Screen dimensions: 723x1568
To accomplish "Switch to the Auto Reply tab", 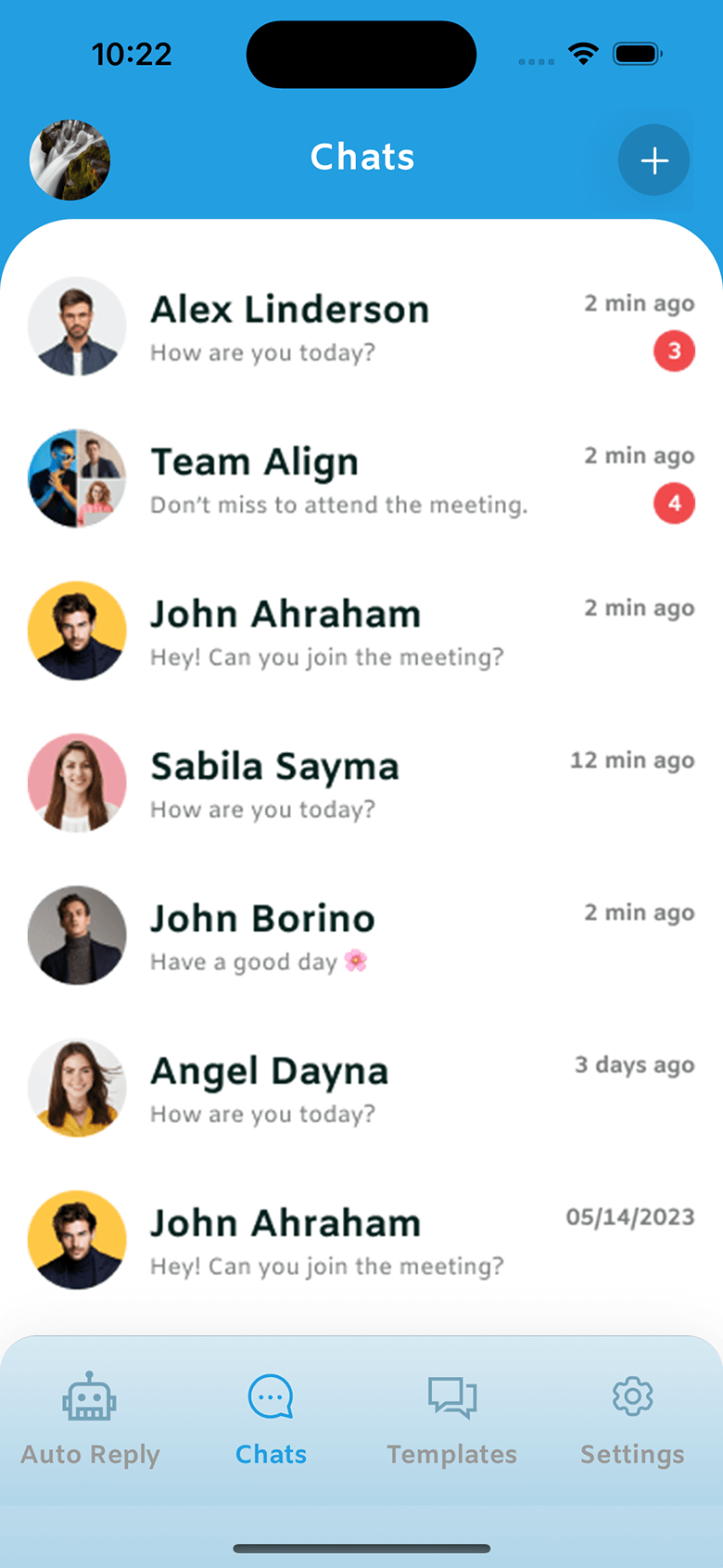I will point(90,1420).
